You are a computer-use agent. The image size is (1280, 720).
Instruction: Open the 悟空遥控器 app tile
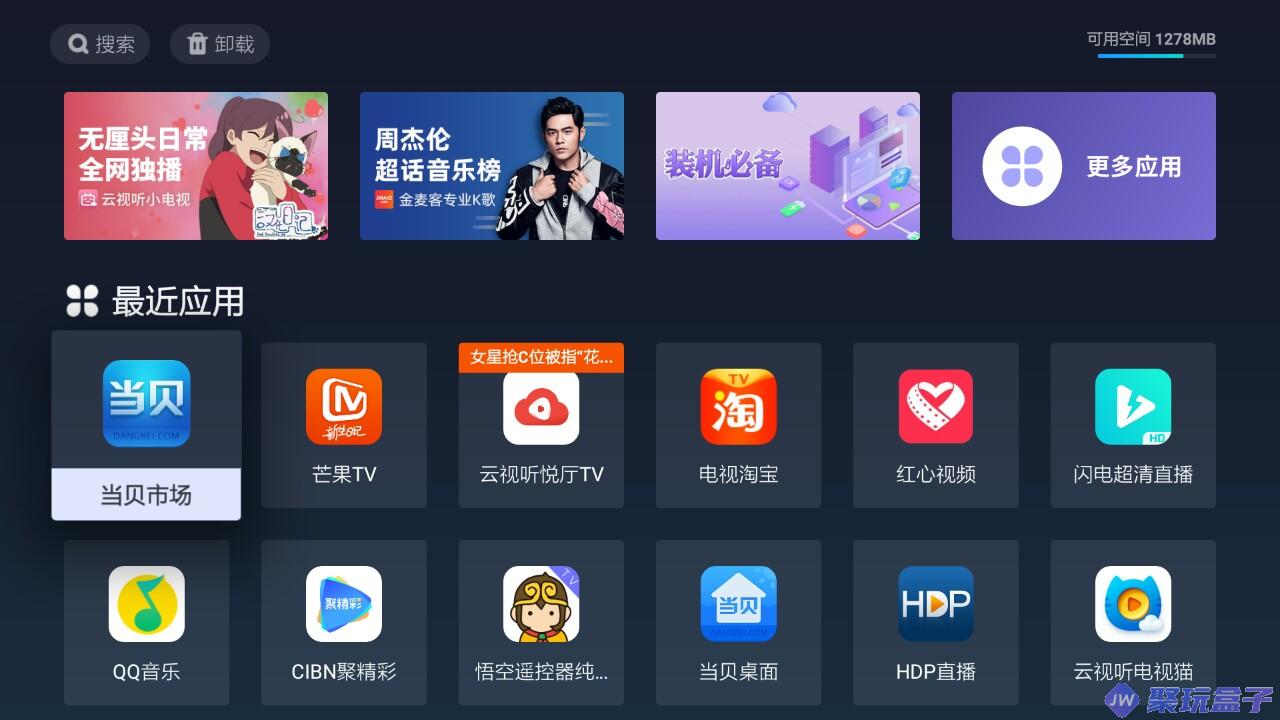(541, 622)
